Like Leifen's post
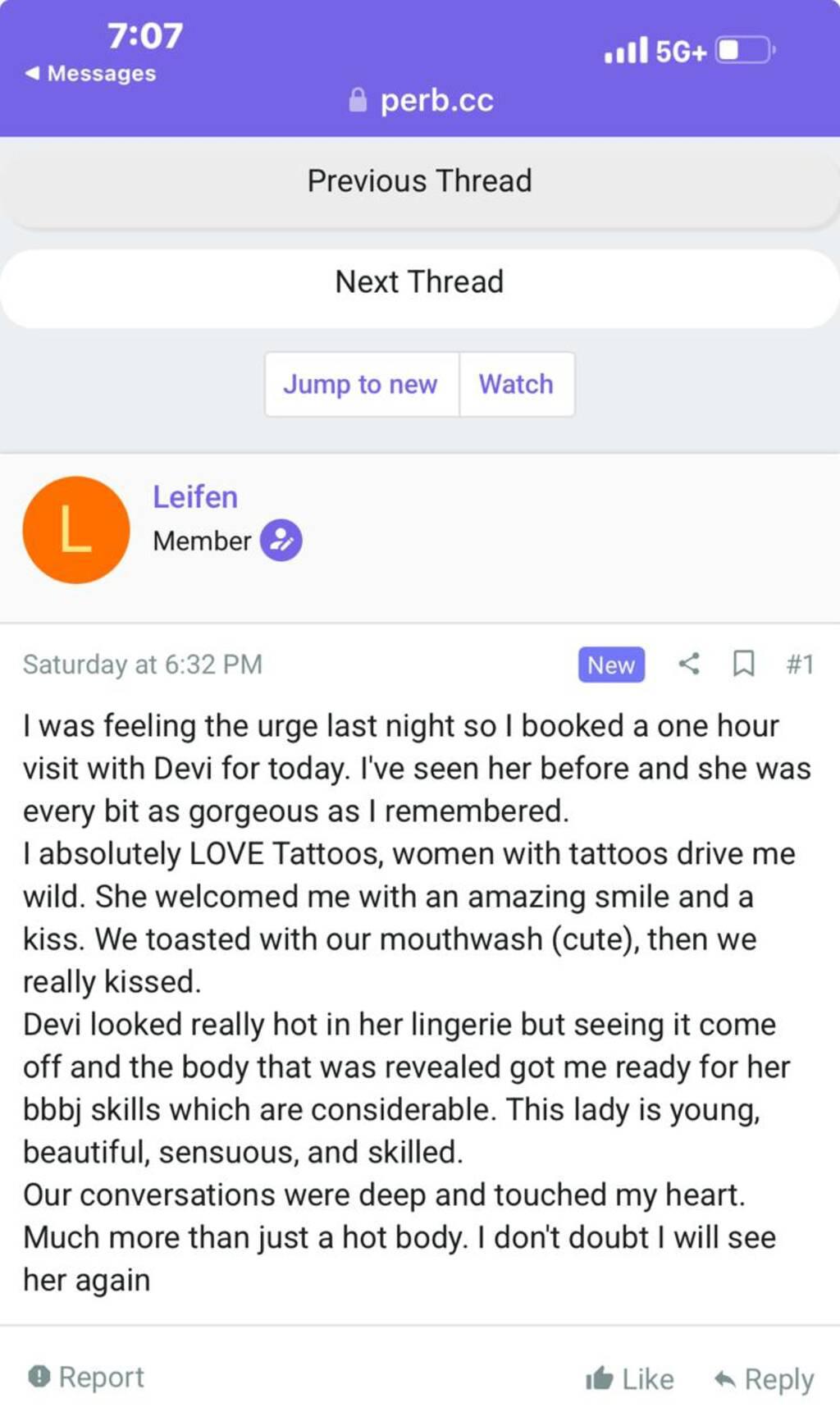 tap(630, 1378)
